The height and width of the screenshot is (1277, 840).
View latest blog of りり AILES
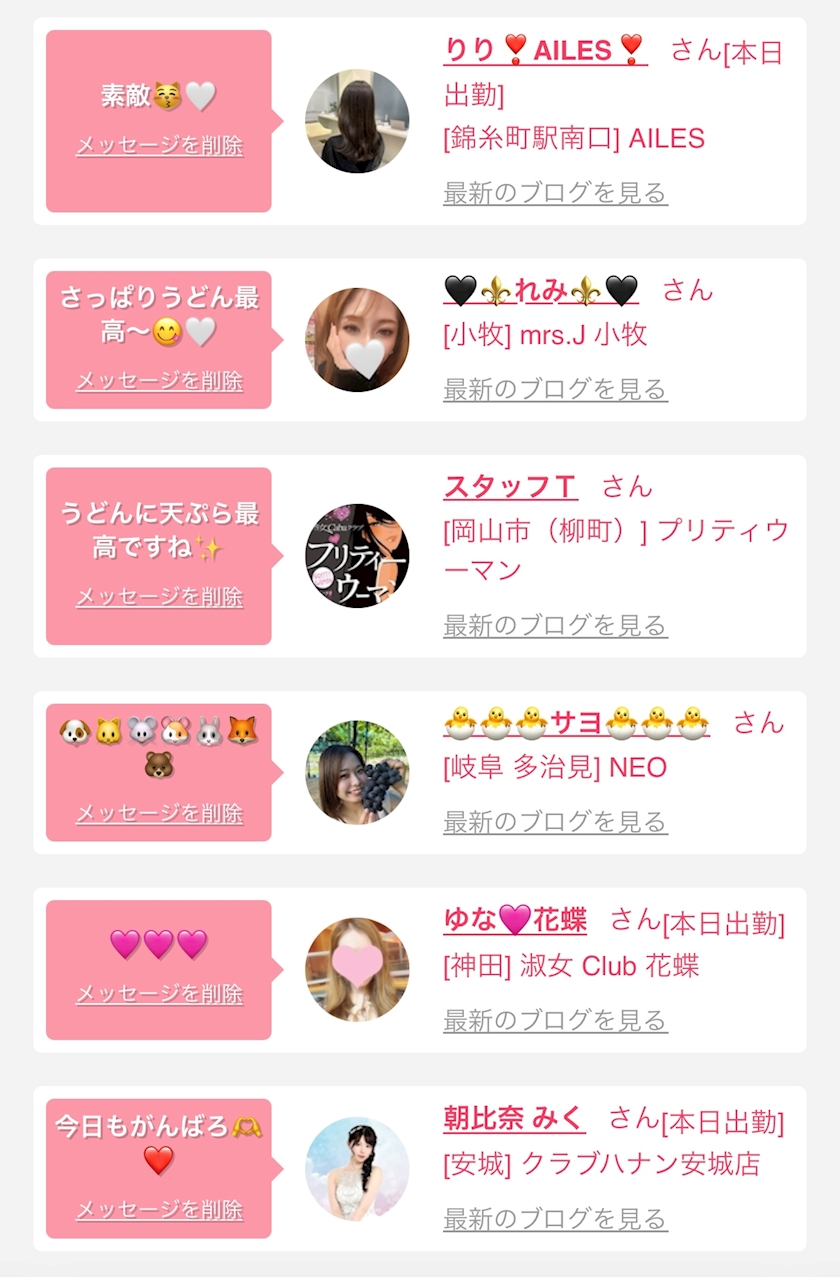(x=555, y=193)
